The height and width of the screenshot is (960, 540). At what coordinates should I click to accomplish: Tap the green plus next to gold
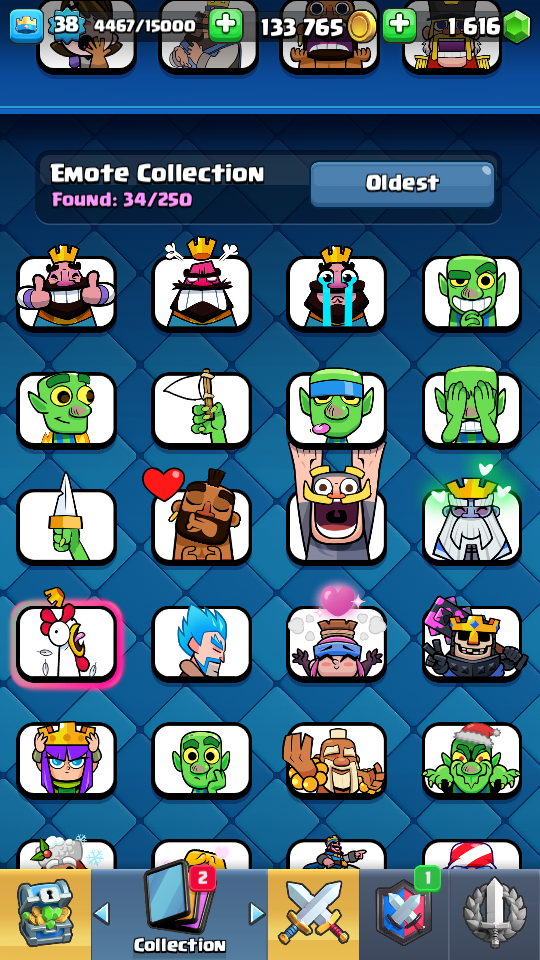pos(226,26)
